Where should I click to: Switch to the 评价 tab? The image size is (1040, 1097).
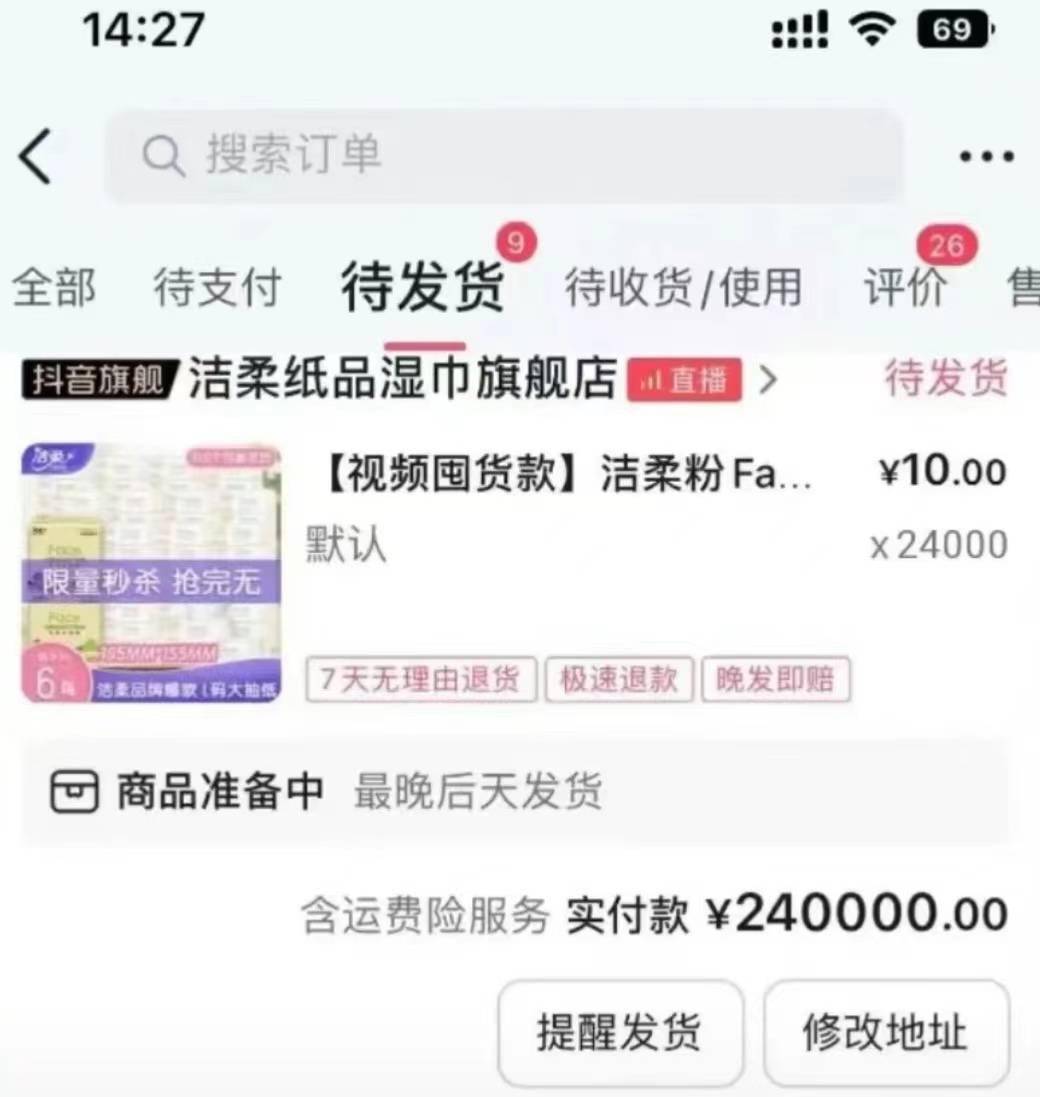tap(905, 288)
